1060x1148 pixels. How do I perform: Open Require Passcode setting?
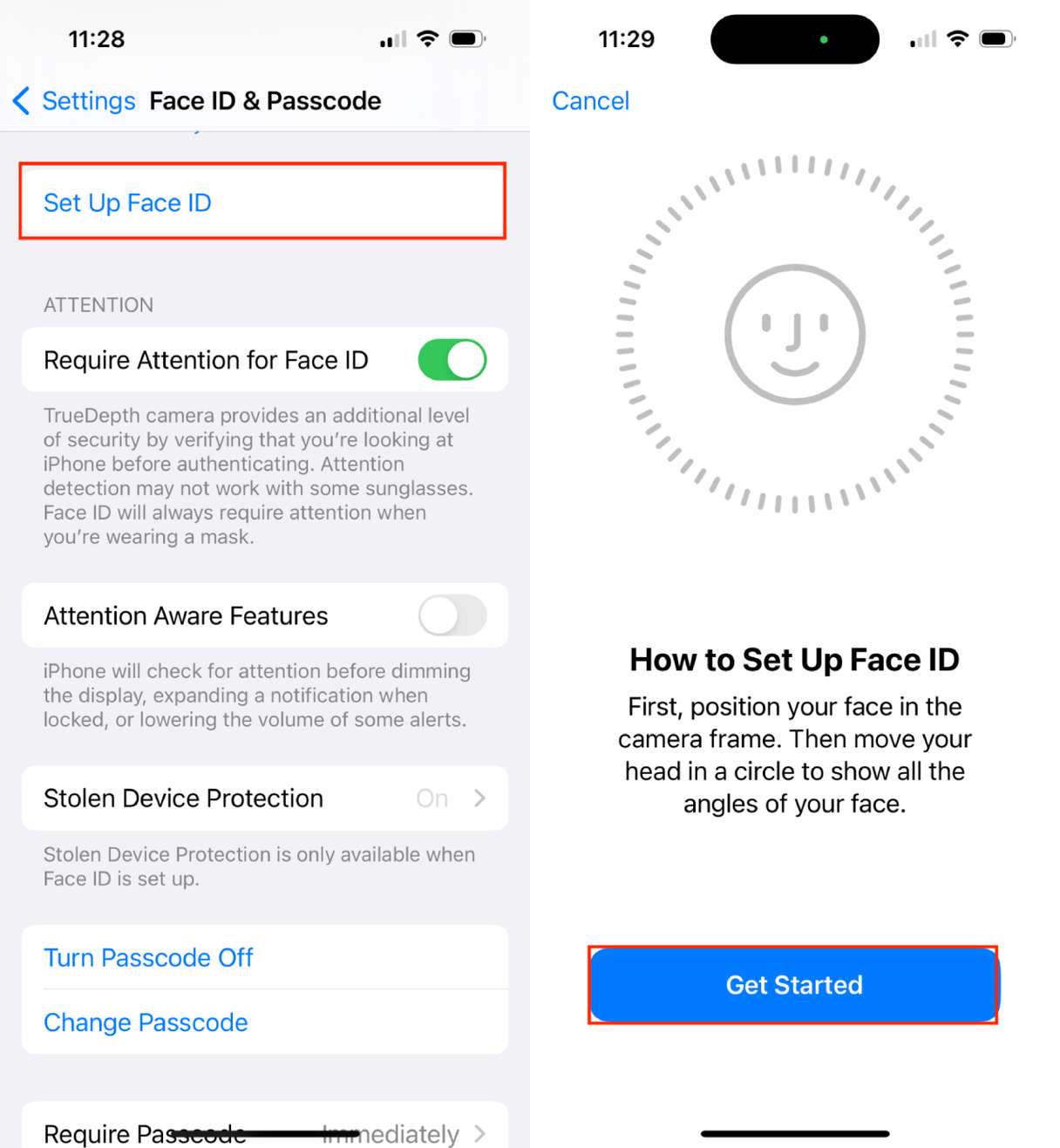(x=264, y=1132)
